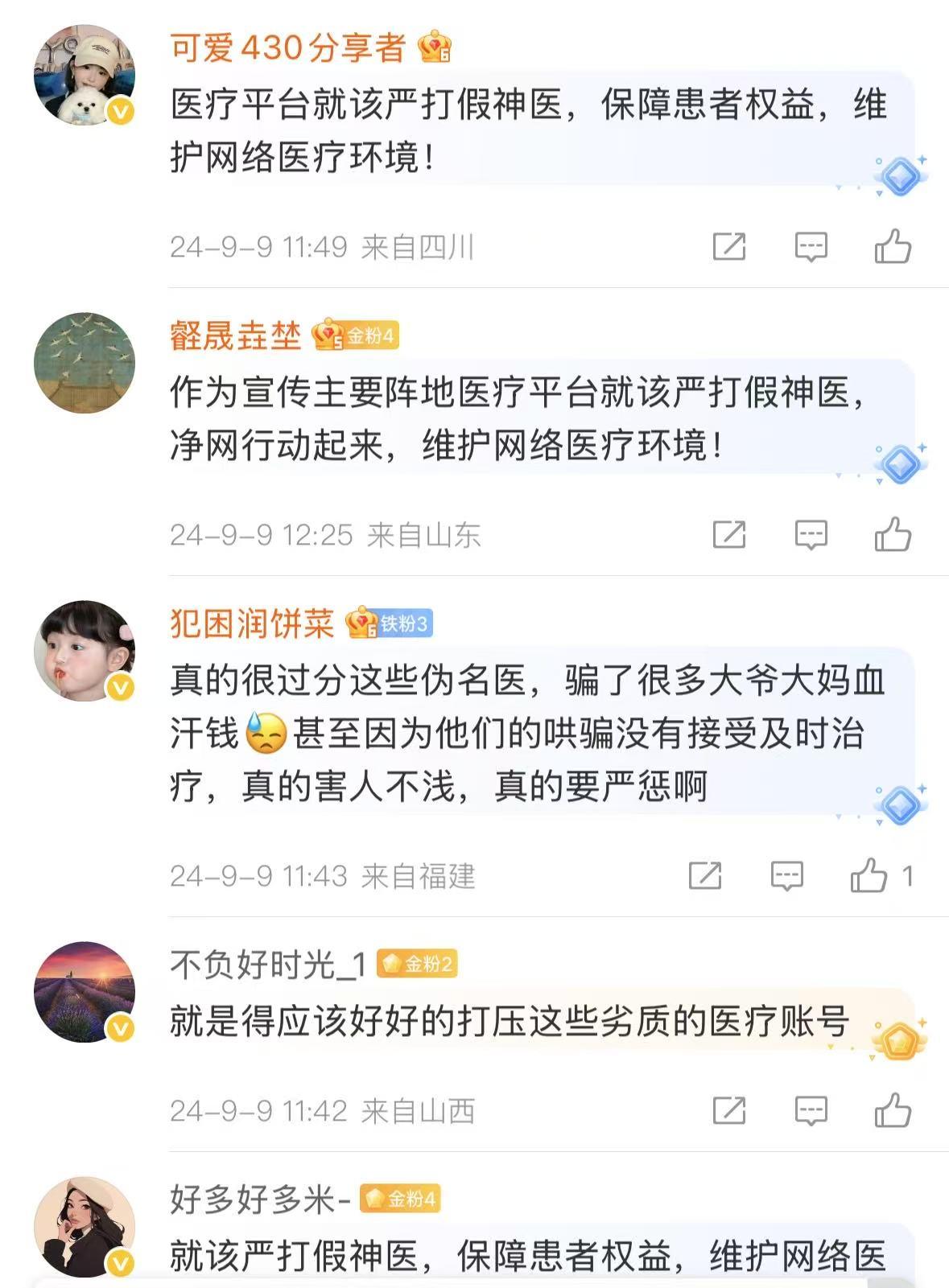Share the comment posted at 12:25
The height and width of the screenshot is (1288, 949).
click(729, 534)
